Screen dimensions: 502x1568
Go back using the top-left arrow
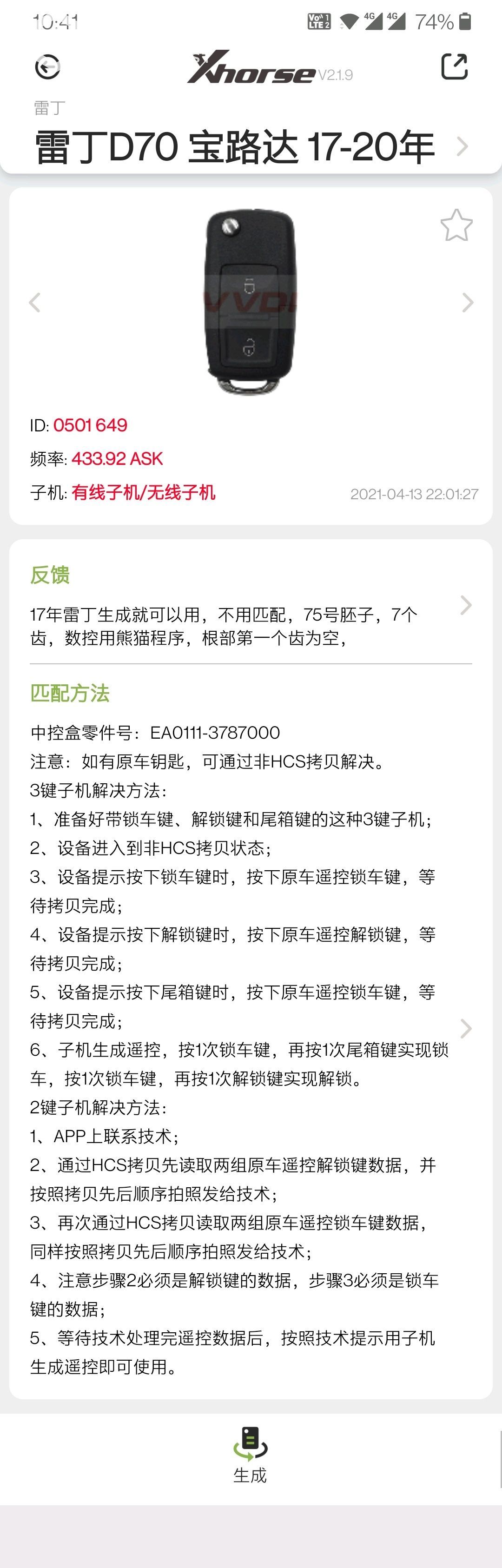point(47,67)
